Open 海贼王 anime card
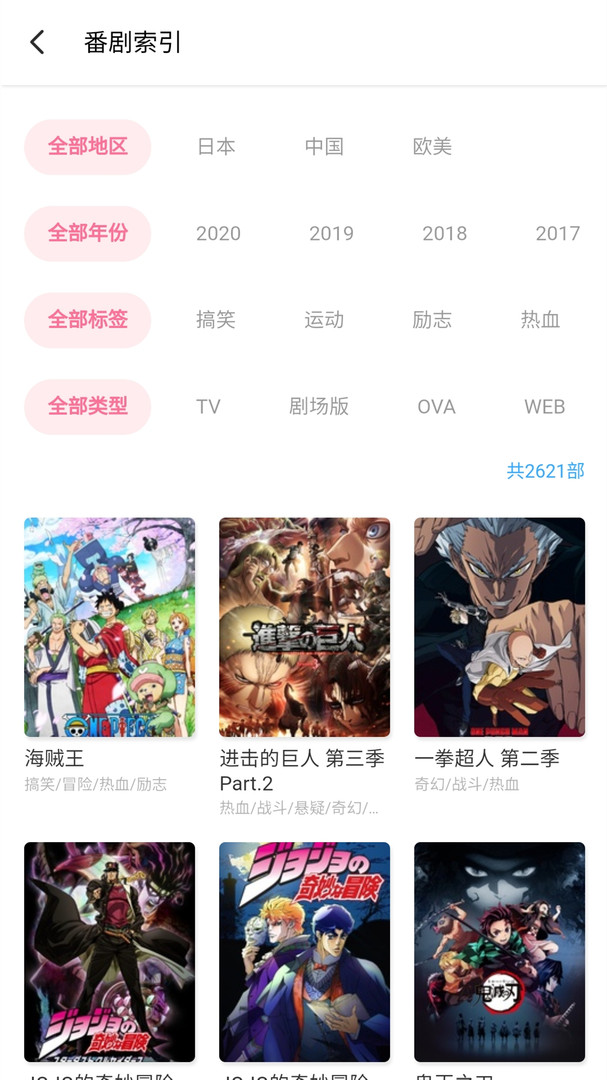Screen dimensions: 607x1080 click(x=109, y=627)
